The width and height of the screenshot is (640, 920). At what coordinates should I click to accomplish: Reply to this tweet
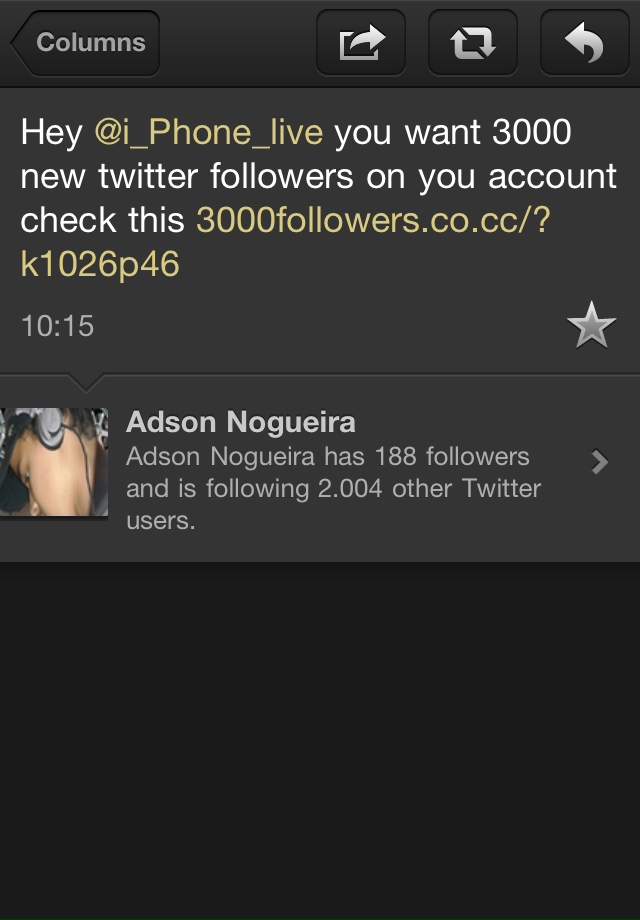(585, 43)
